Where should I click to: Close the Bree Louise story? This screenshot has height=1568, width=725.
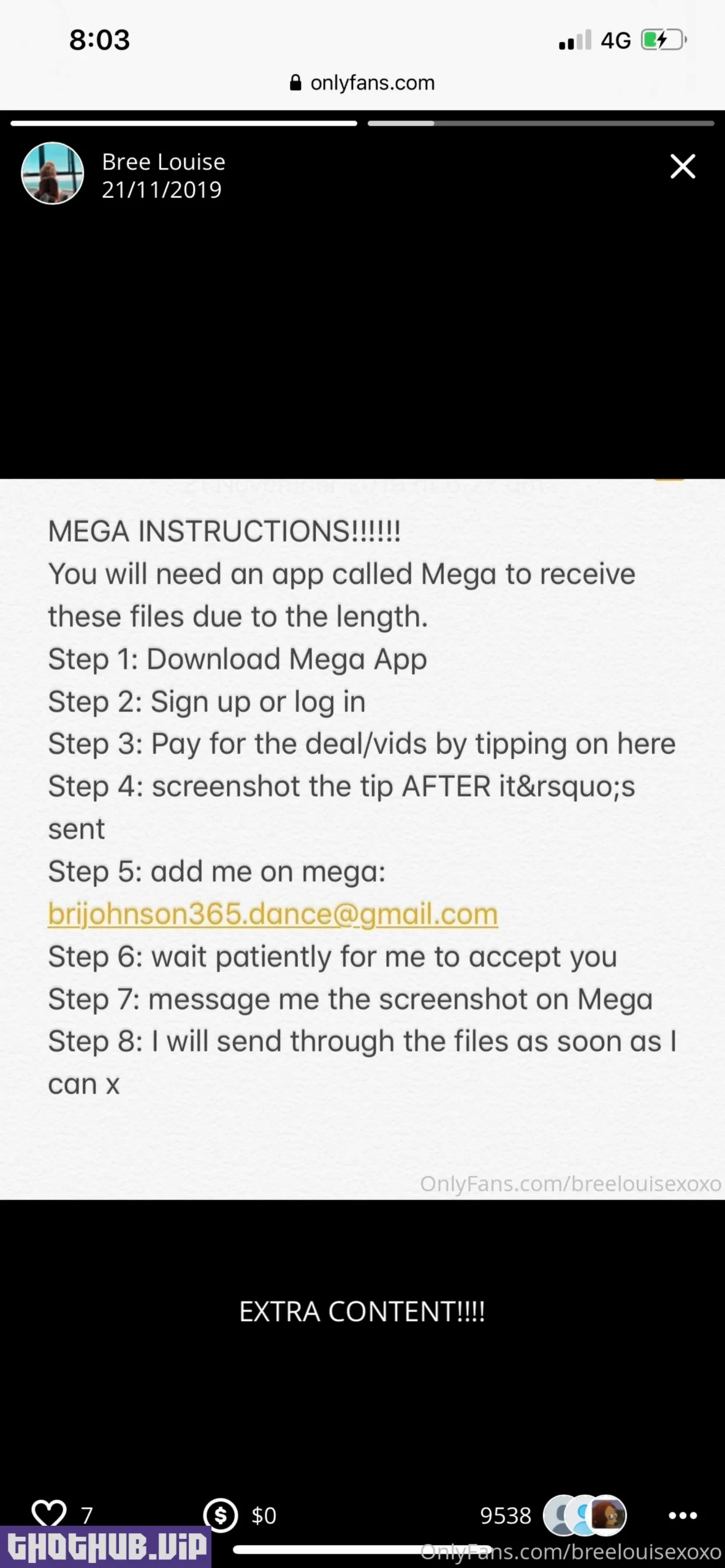(x=682, y=167)
